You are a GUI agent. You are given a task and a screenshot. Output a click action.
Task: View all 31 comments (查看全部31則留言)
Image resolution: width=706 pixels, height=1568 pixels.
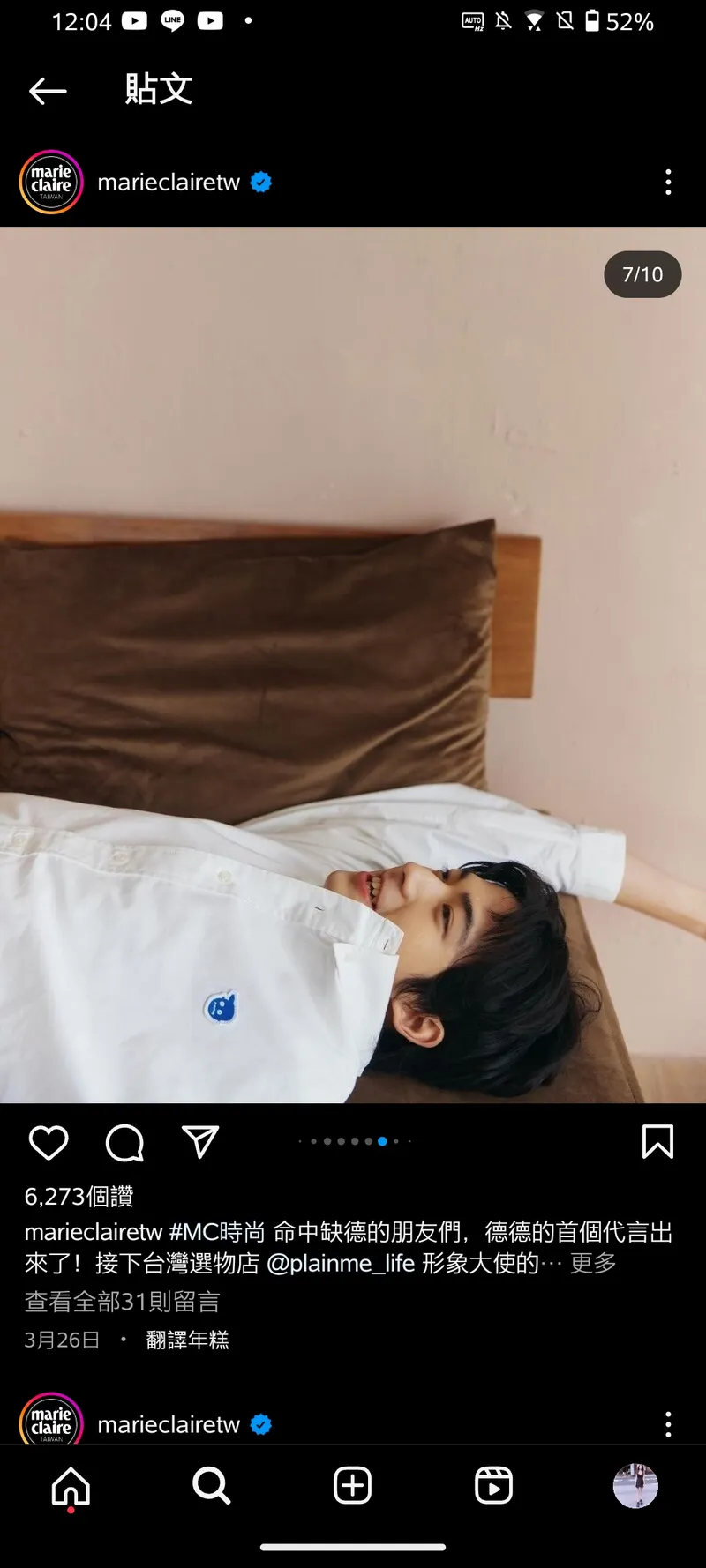tap(122, 1302)
